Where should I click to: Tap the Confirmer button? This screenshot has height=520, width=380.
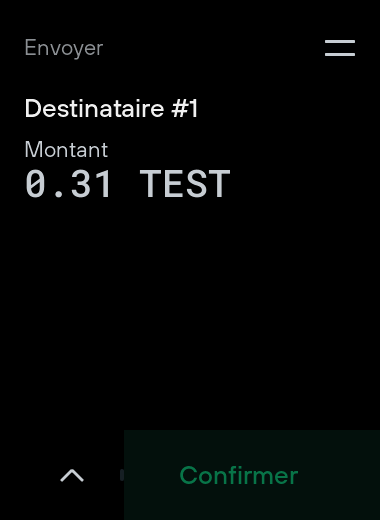[x=252, y=475]
